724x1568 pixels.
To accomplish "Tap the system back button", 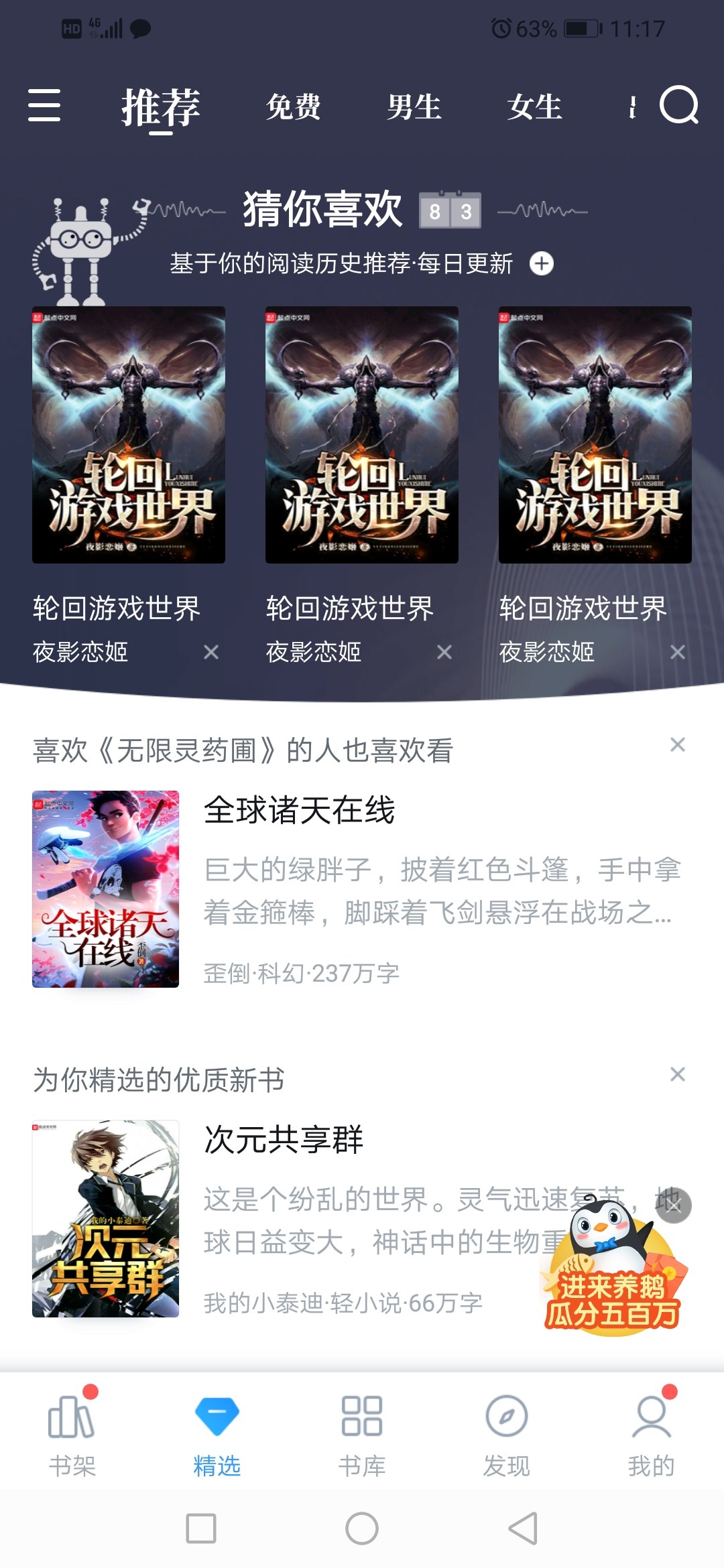I will coord(523,1528).
